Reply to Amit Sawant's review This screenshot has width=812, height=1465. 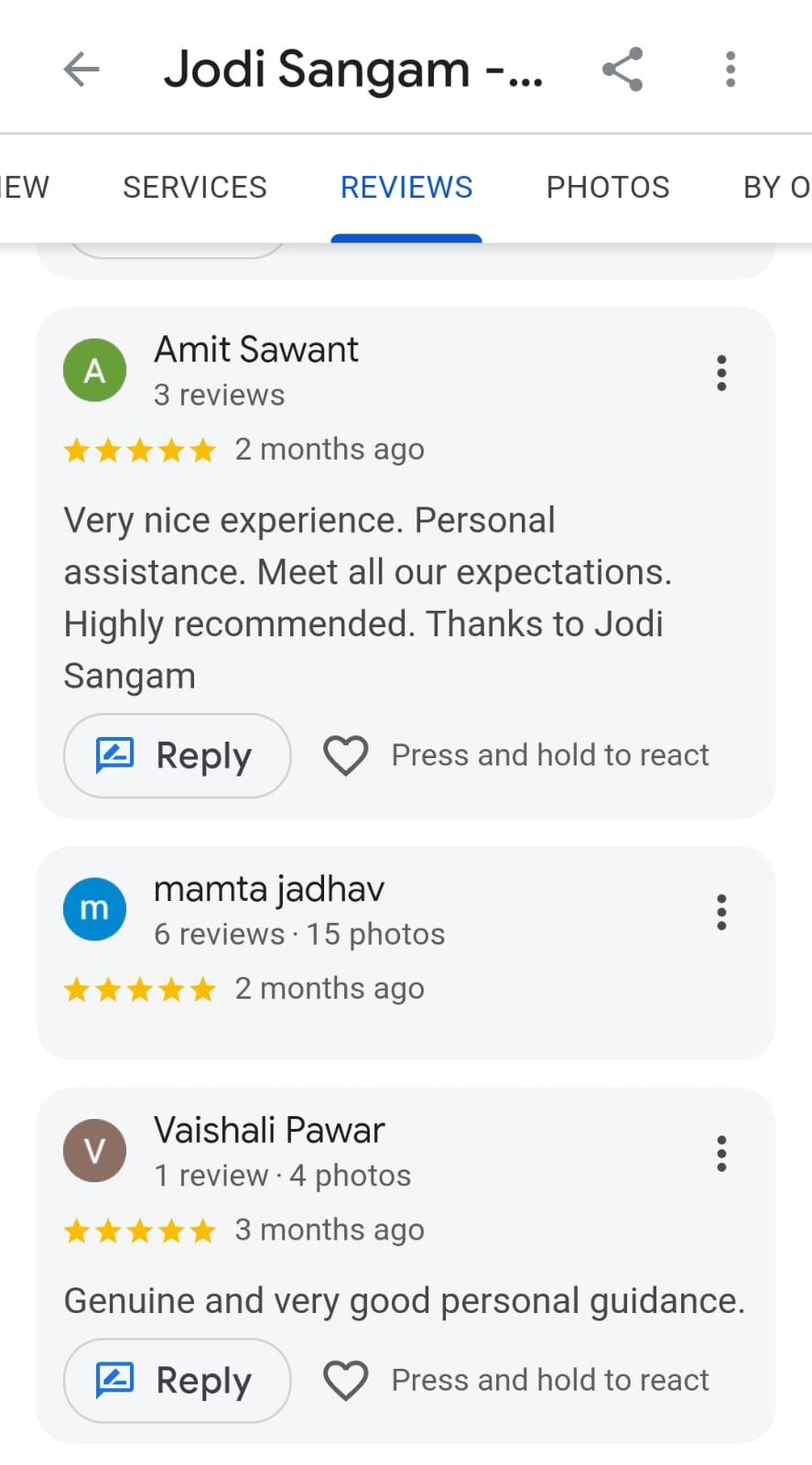[177, 755]
